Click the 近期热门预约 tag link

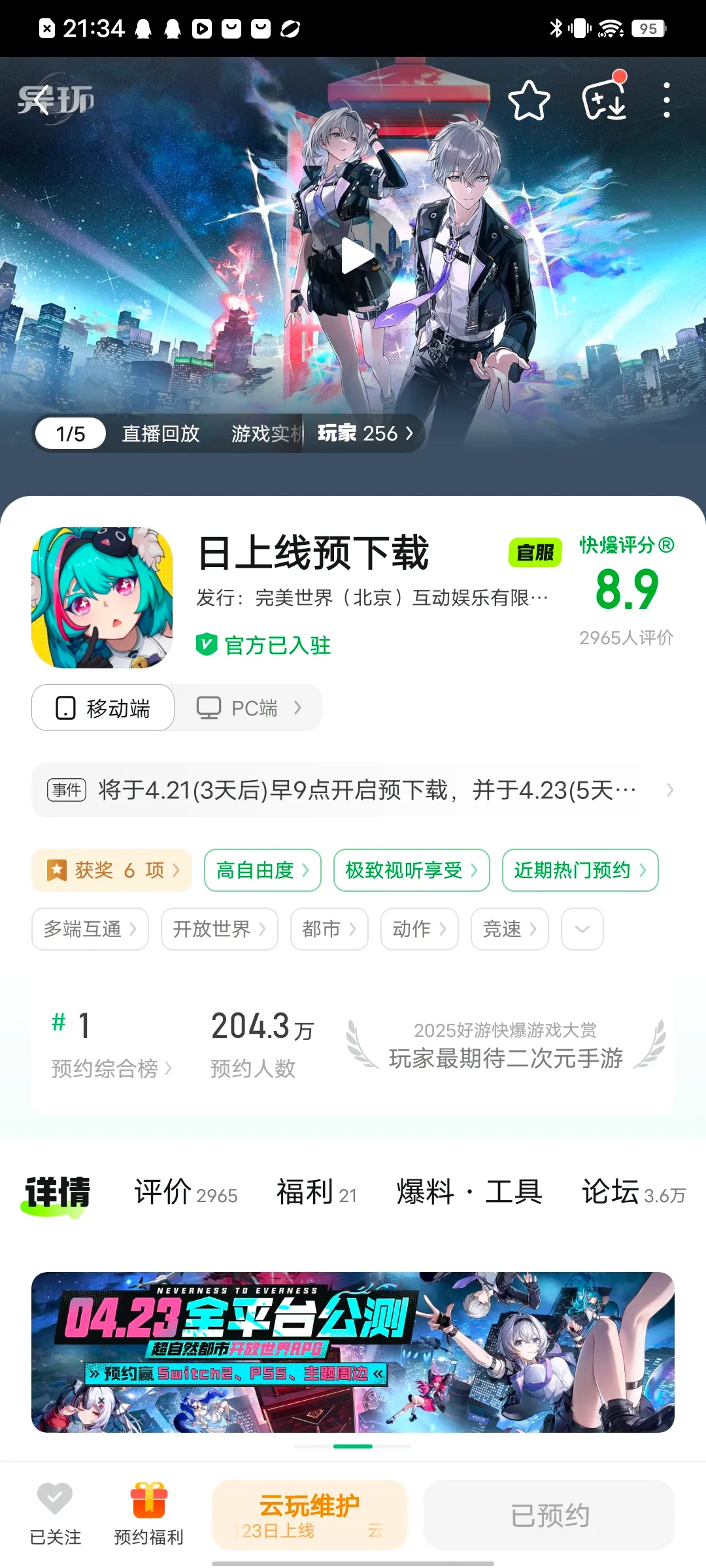point(579,870)
